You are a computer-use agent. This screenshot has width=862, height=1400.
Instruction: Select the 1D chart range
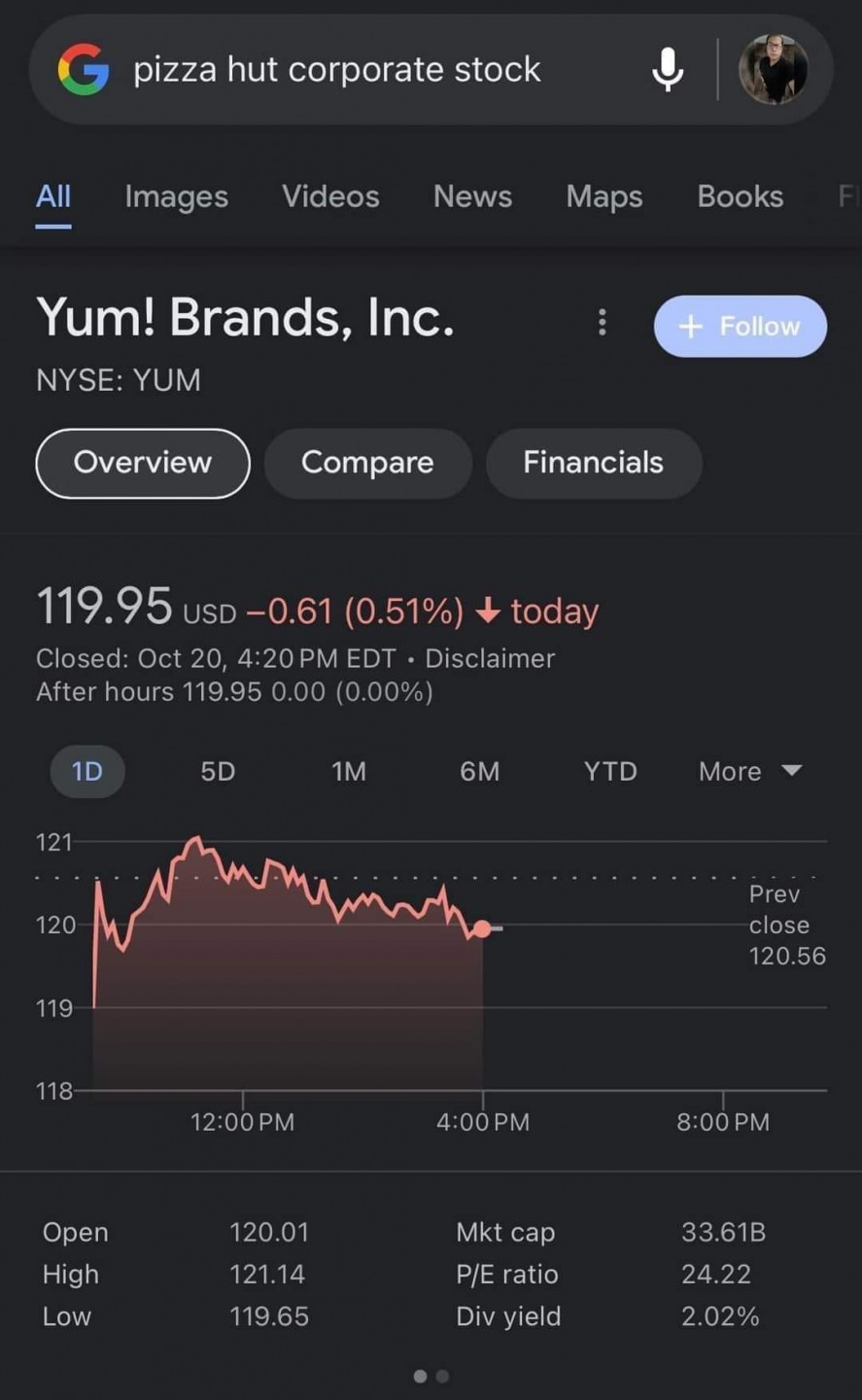point(87,772)
